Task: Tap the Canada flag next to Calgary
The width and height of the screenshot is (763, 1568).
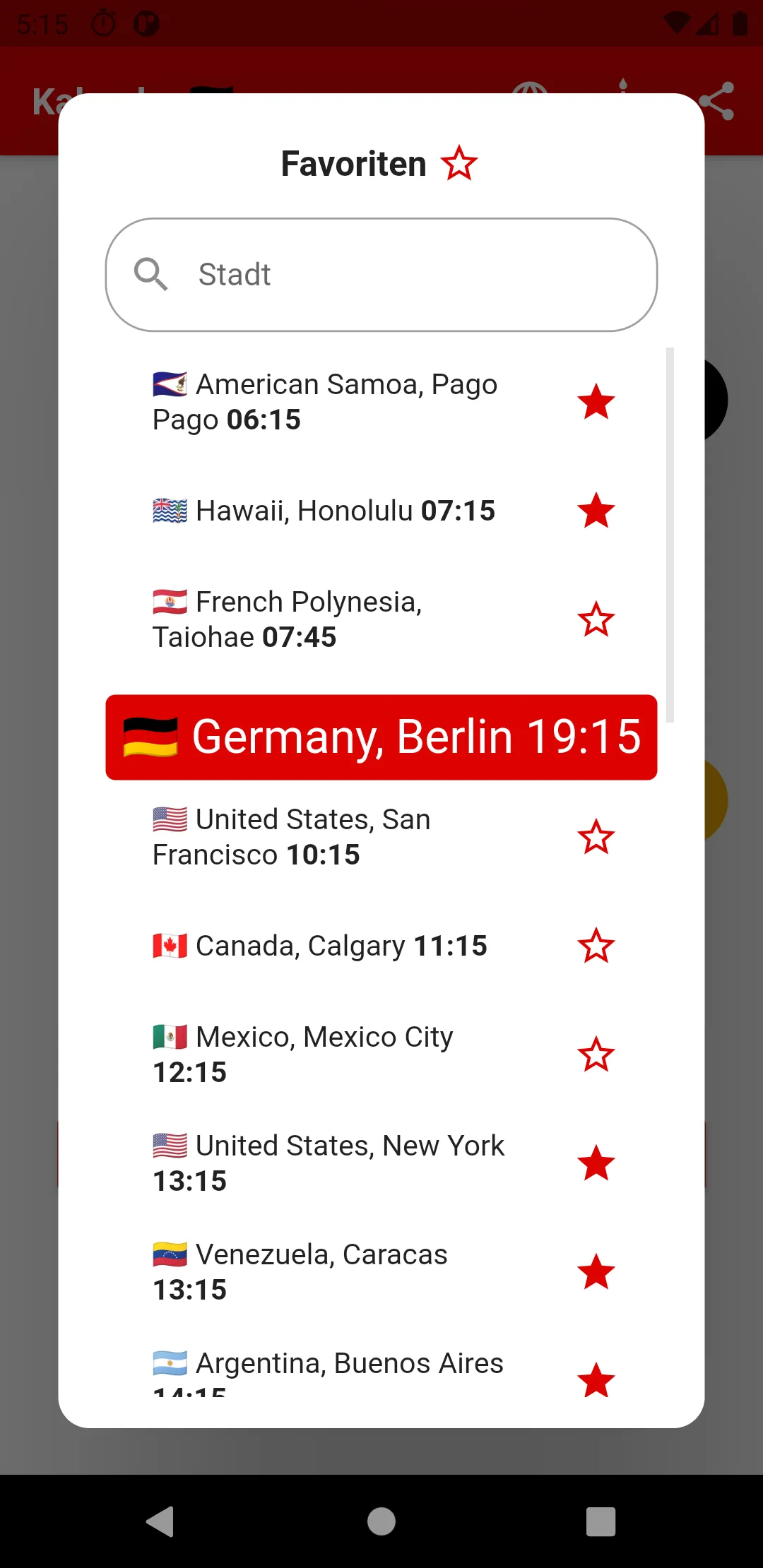Action: [x=169, y=945]
